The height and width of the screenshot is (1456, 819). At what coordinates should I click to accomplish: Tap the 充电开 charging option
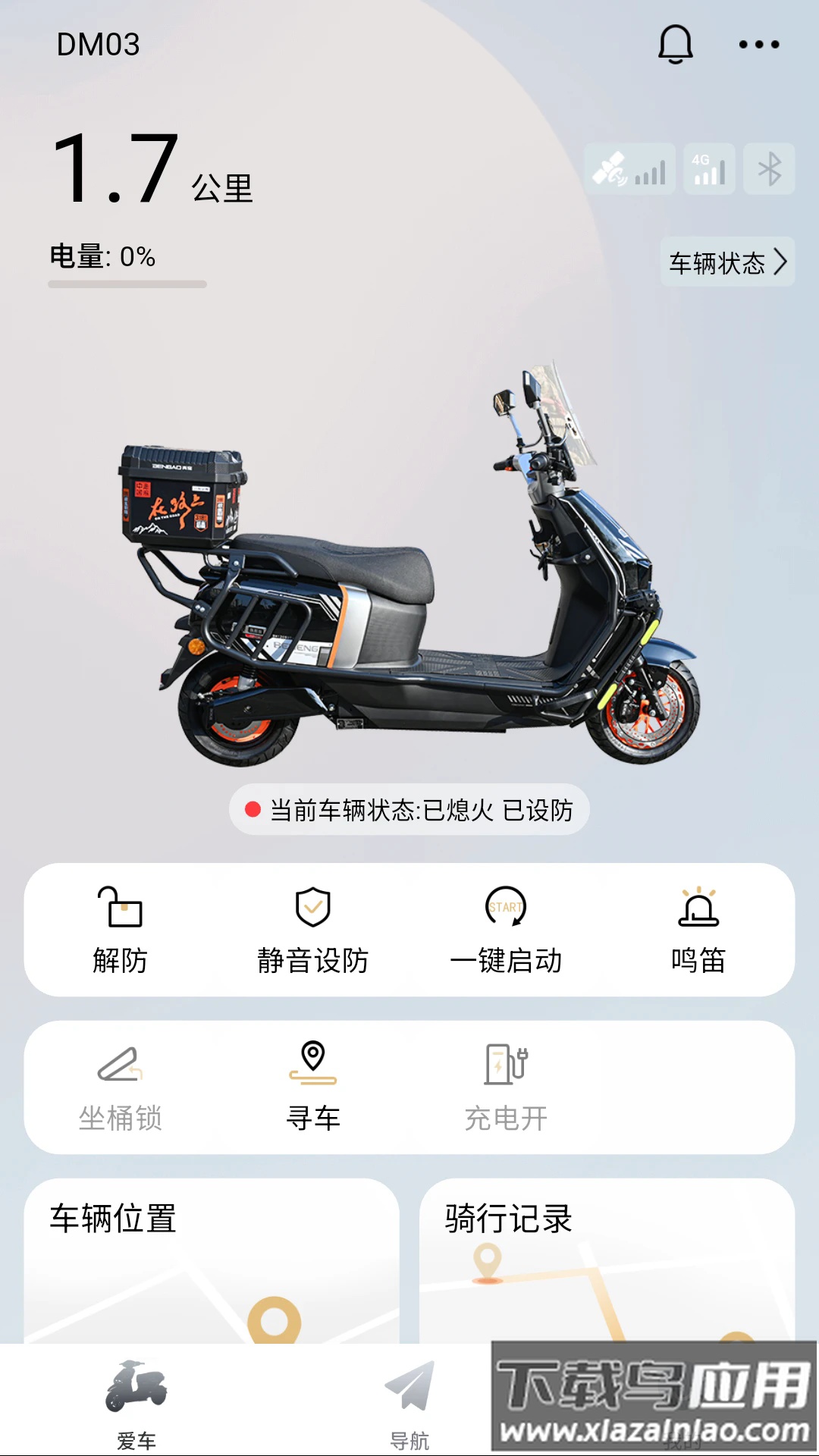coord(506,1087)
